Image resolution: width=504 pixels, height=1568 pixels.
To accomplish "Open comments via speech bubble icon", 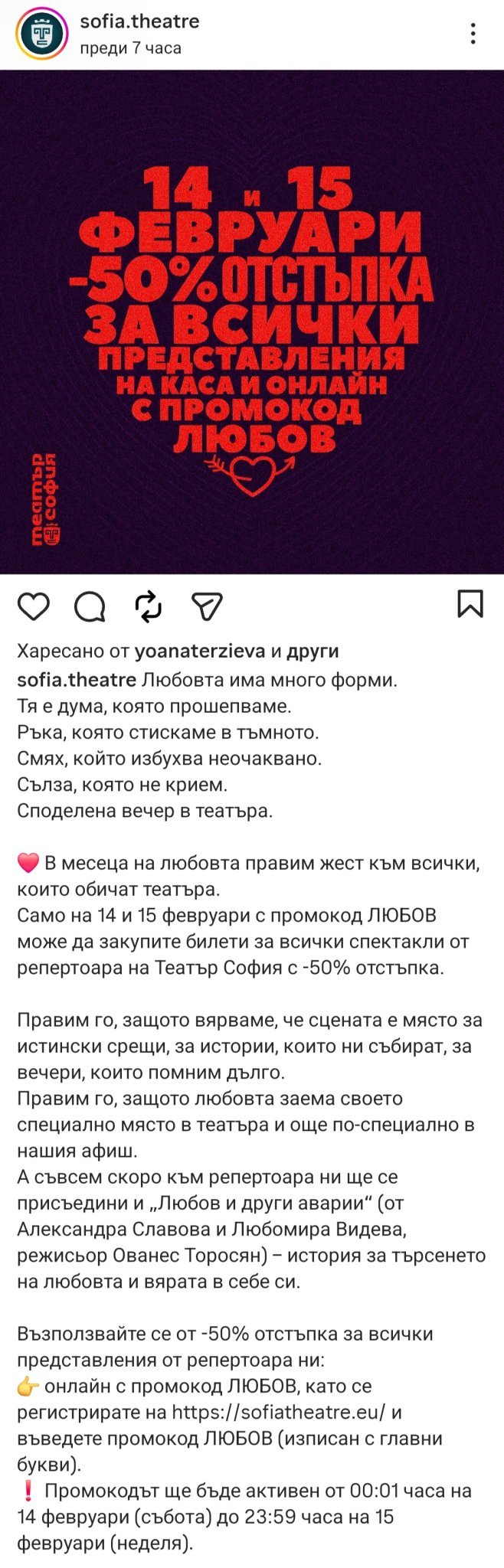I will tap(90, 606).
